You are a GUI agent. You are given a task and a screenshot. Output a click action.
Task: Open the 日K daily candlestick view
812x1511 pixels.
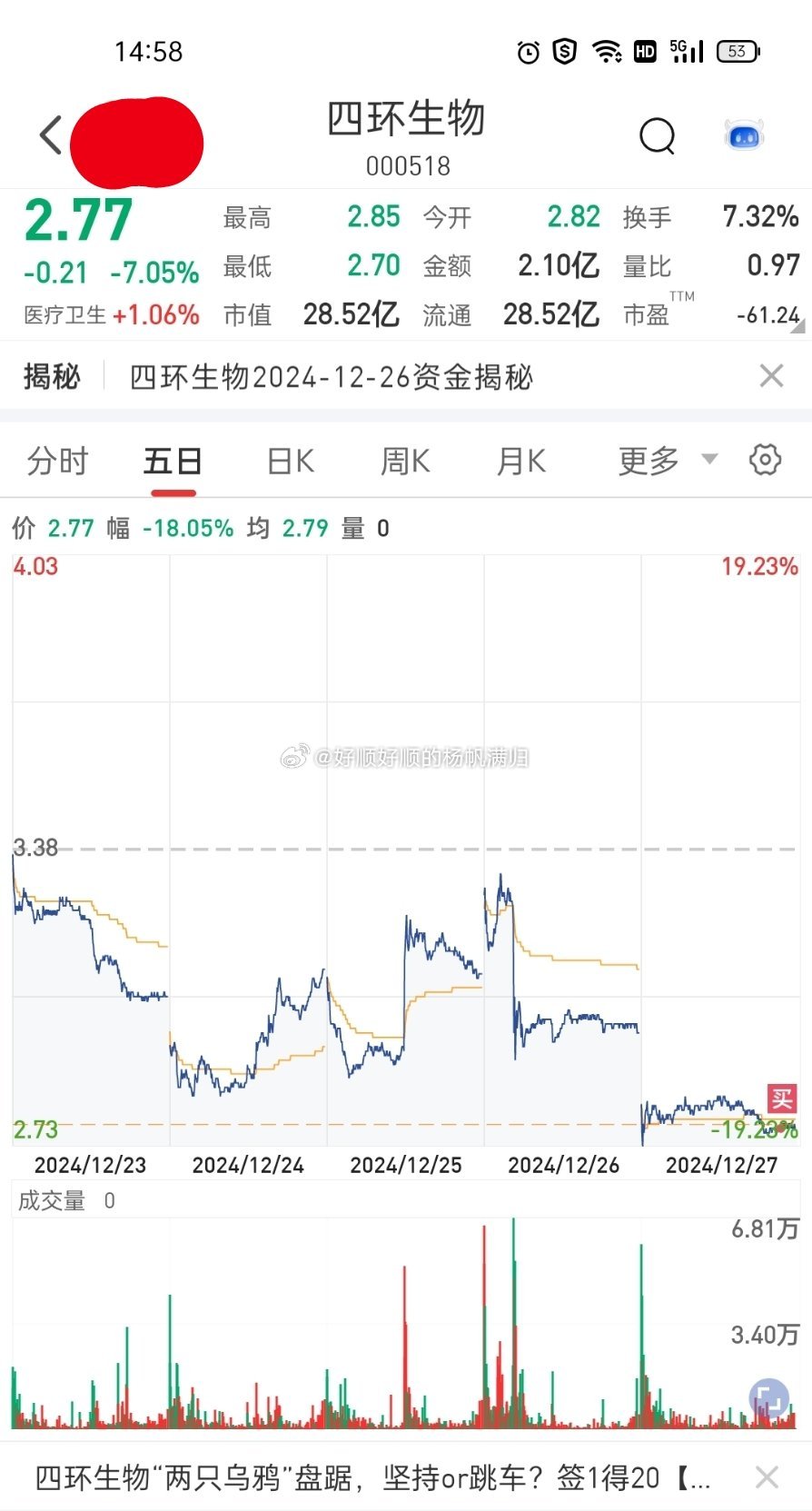pyautogui.click(x=288, y=461)
